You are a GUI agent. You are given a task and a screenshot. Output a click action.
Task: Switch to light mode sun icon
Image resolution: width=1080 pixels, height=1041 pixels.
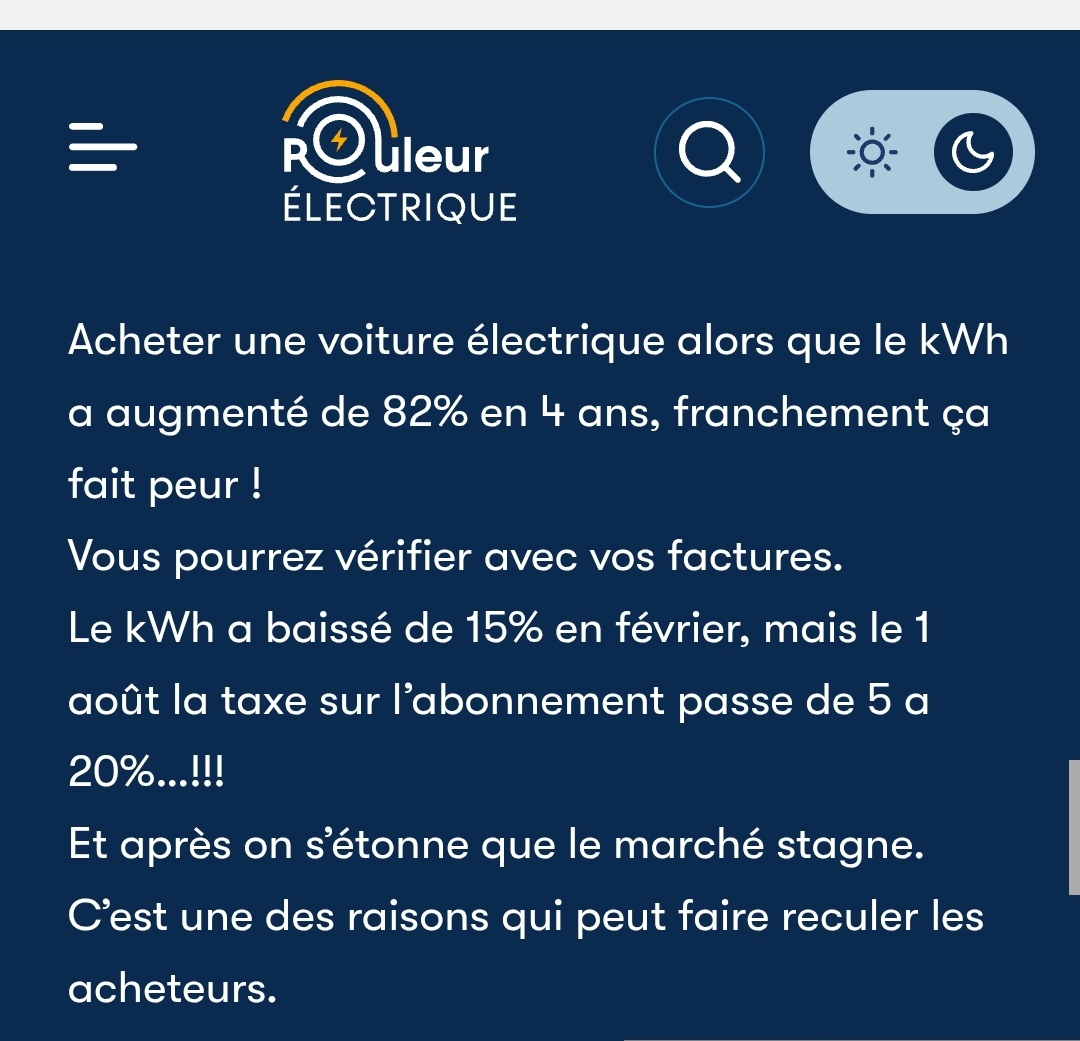pyautogui.click(x=872, y=153)
